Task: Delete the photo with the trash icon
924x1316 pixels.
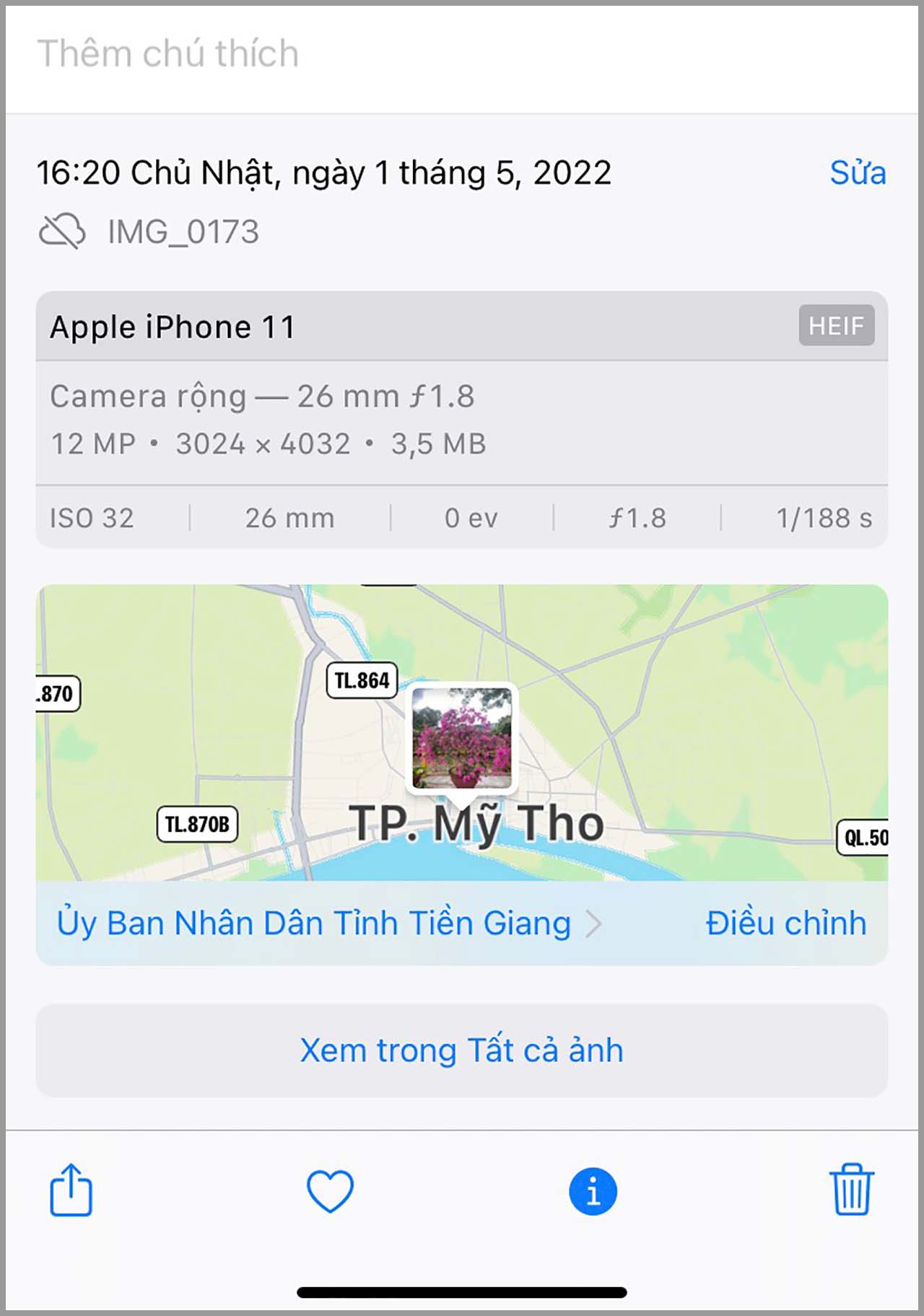Action: (852, 1190)
